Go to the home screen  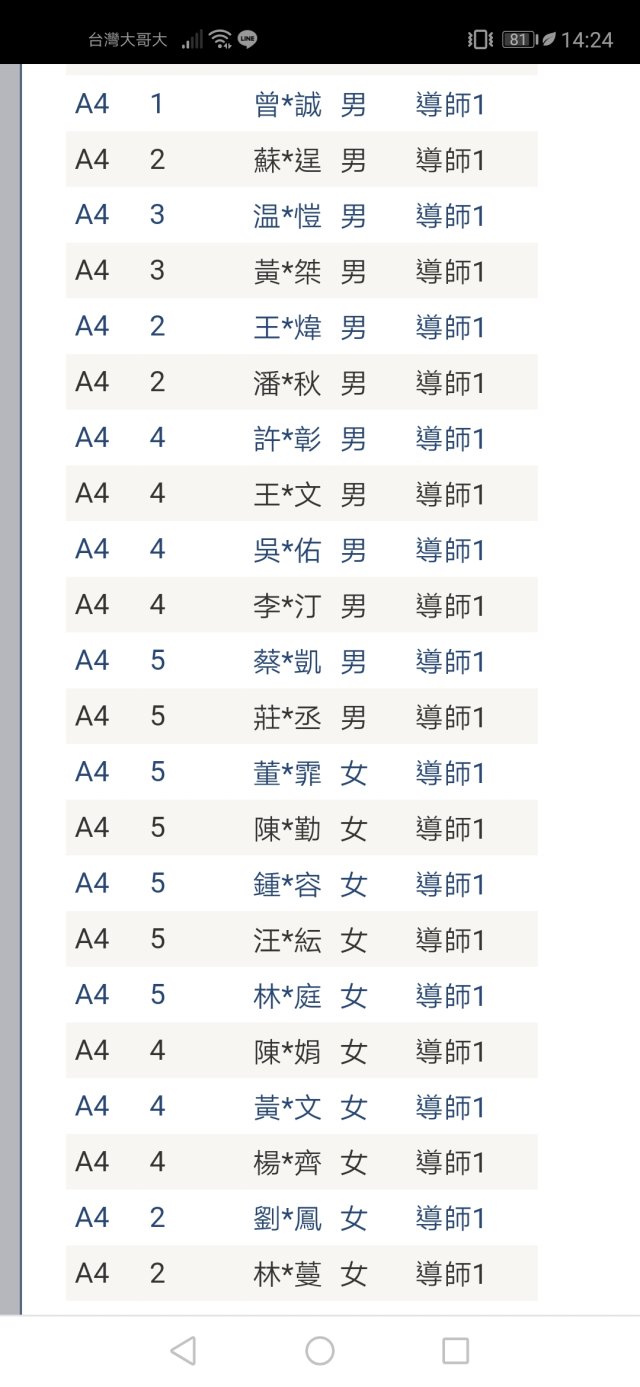(x=320, y=1351)
